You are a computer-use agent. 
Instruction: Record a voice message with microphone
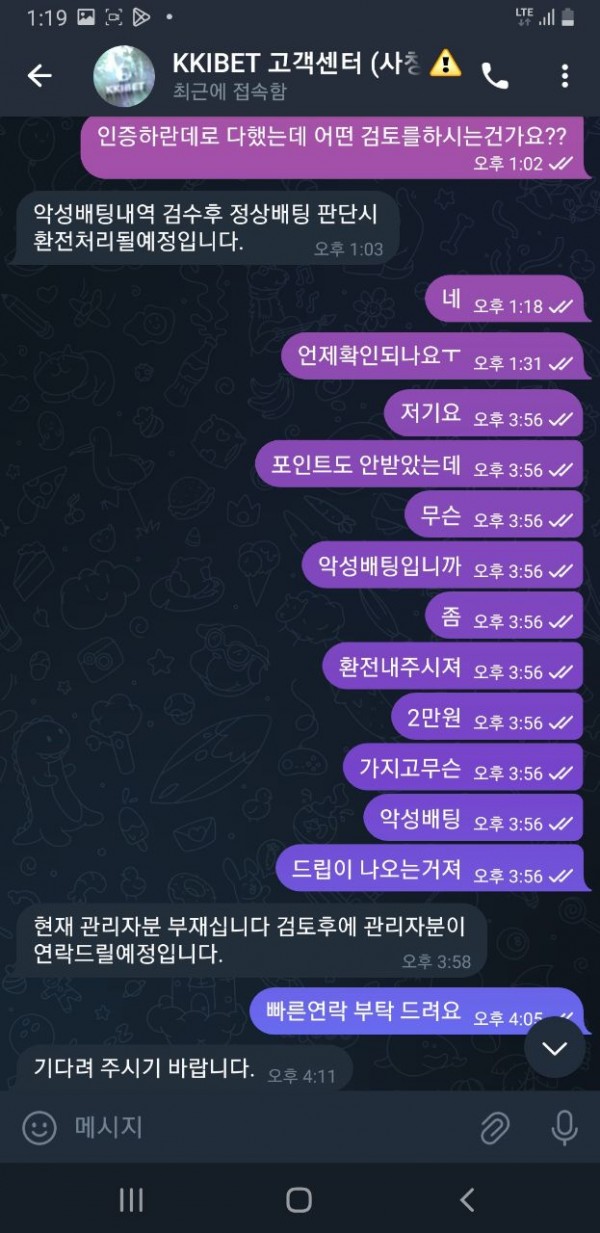click(564, 1128)
